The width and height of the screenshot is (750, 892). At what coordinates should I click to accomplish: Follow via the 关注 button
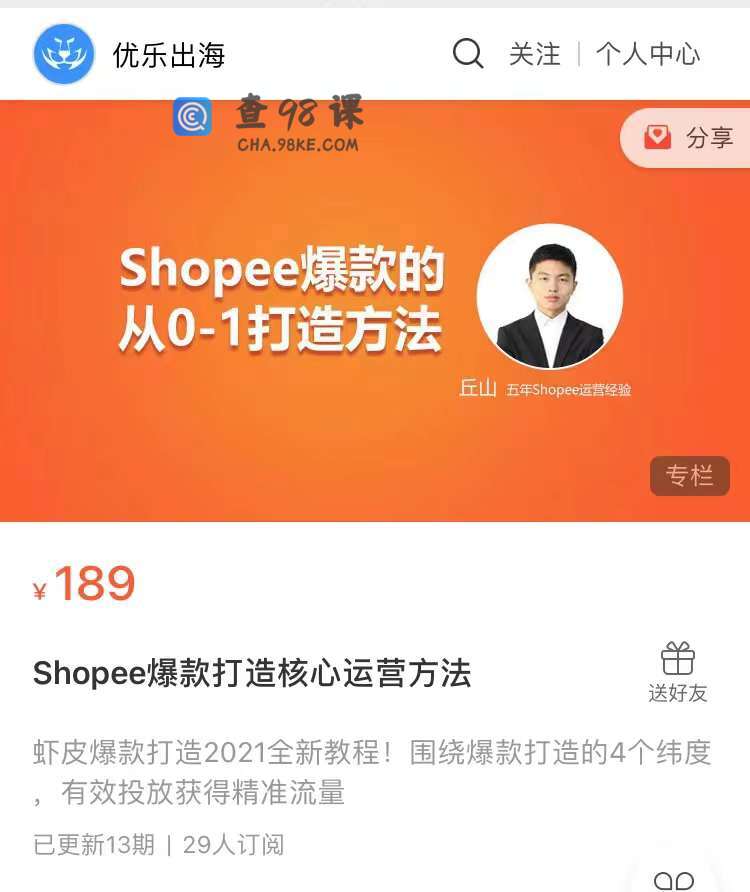(x=534, y=54)
